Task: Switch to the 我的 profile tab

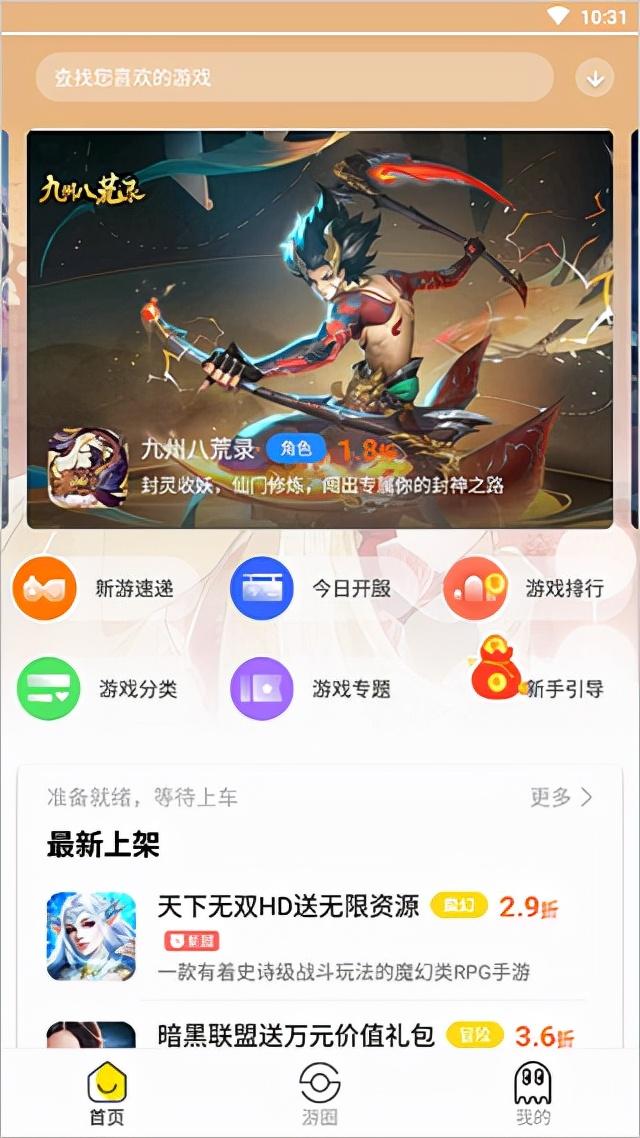Action: (x=533, y=1094)
